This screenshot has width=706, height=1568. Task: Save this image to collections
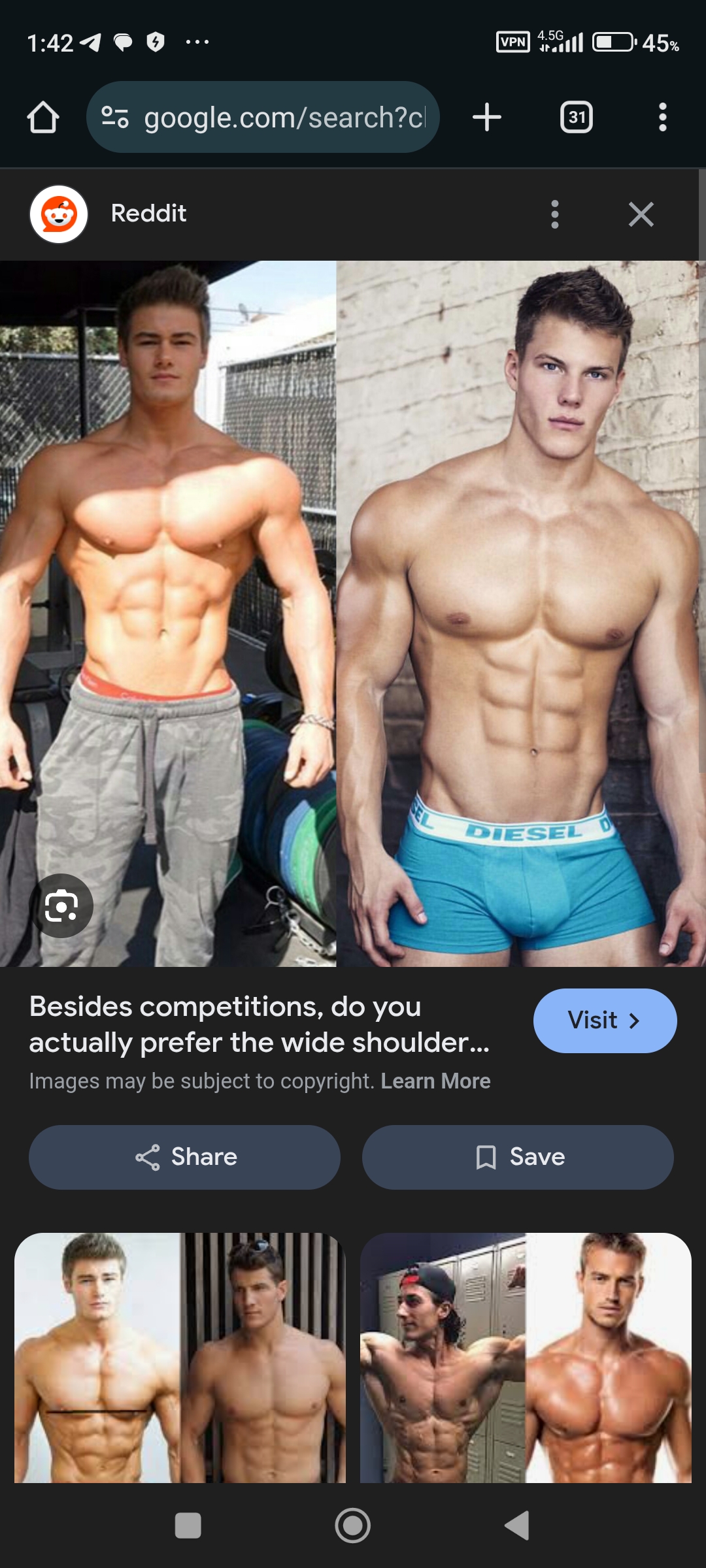[x=518, y=1157]
